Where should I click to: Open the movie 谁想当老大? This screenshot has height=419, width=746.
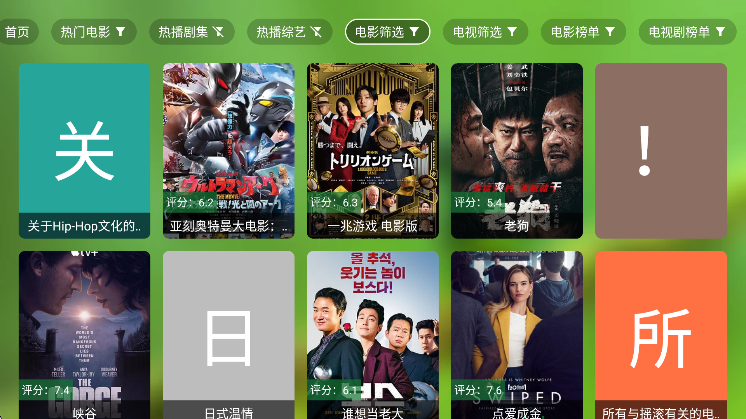click(x=372, y=335)
